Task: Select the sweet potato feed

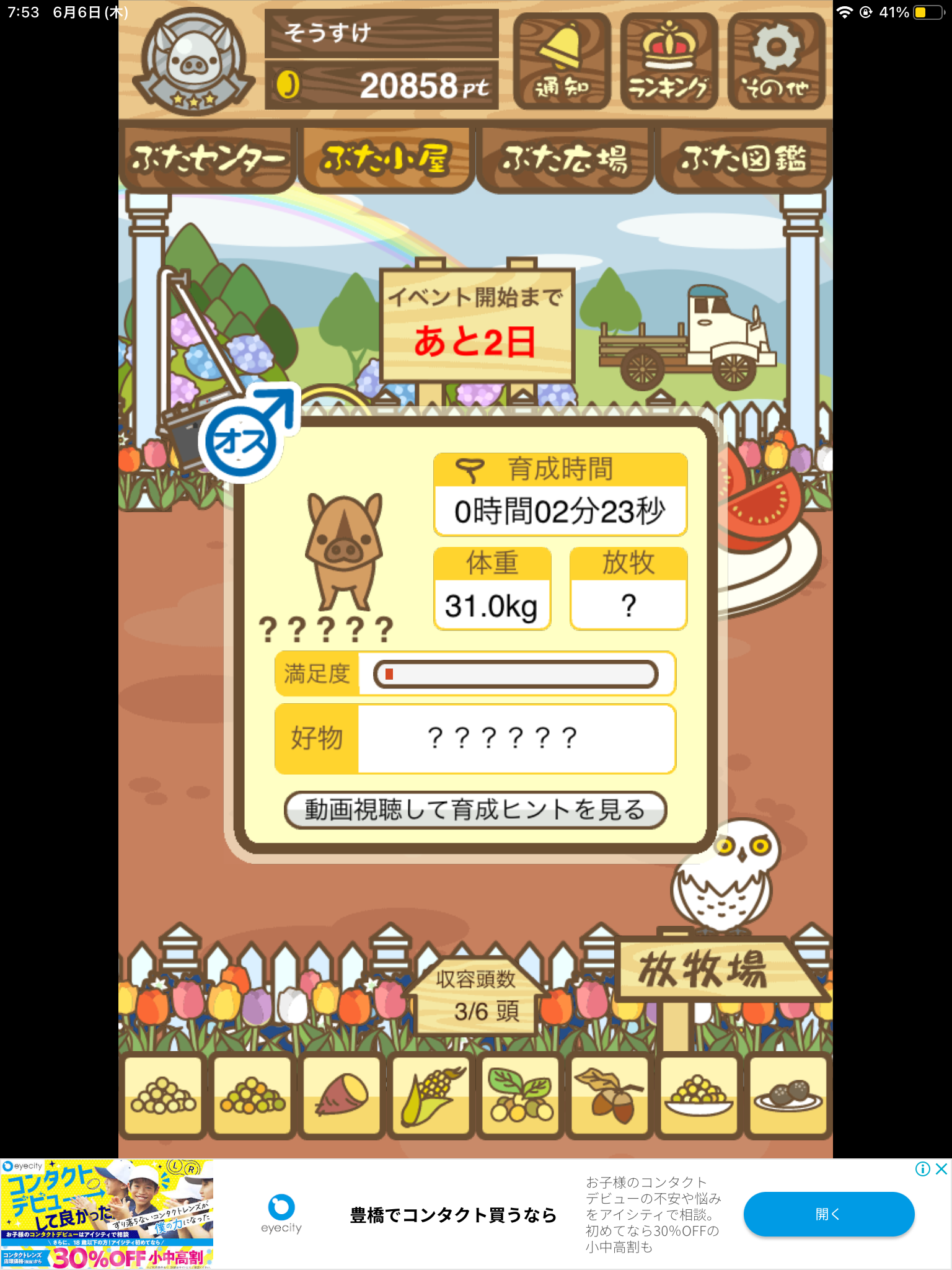Action: pyautogui.click(x=342, y=1098)
